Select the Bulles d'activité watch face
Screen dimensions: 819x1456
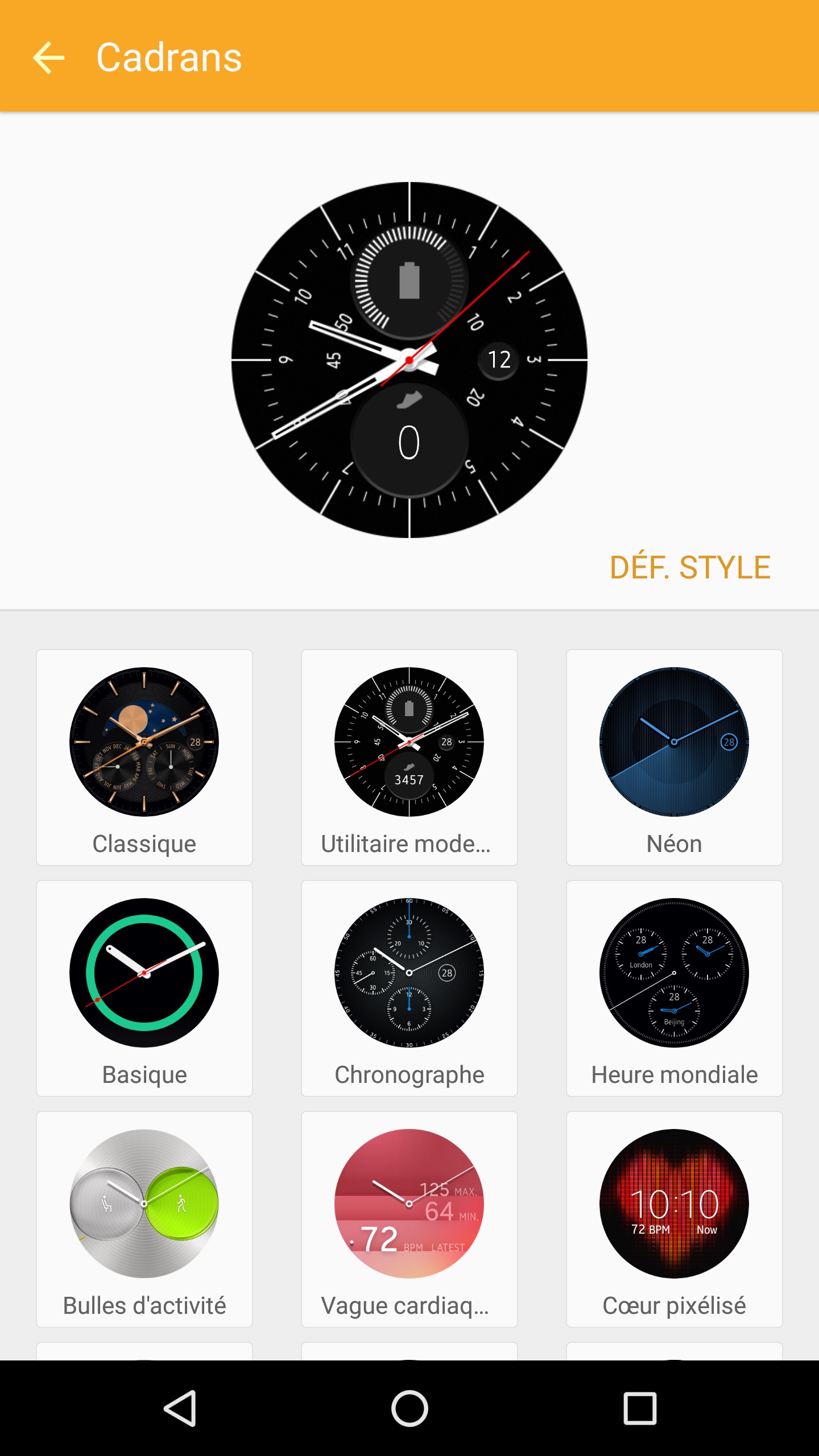(x=144, y=1219)
